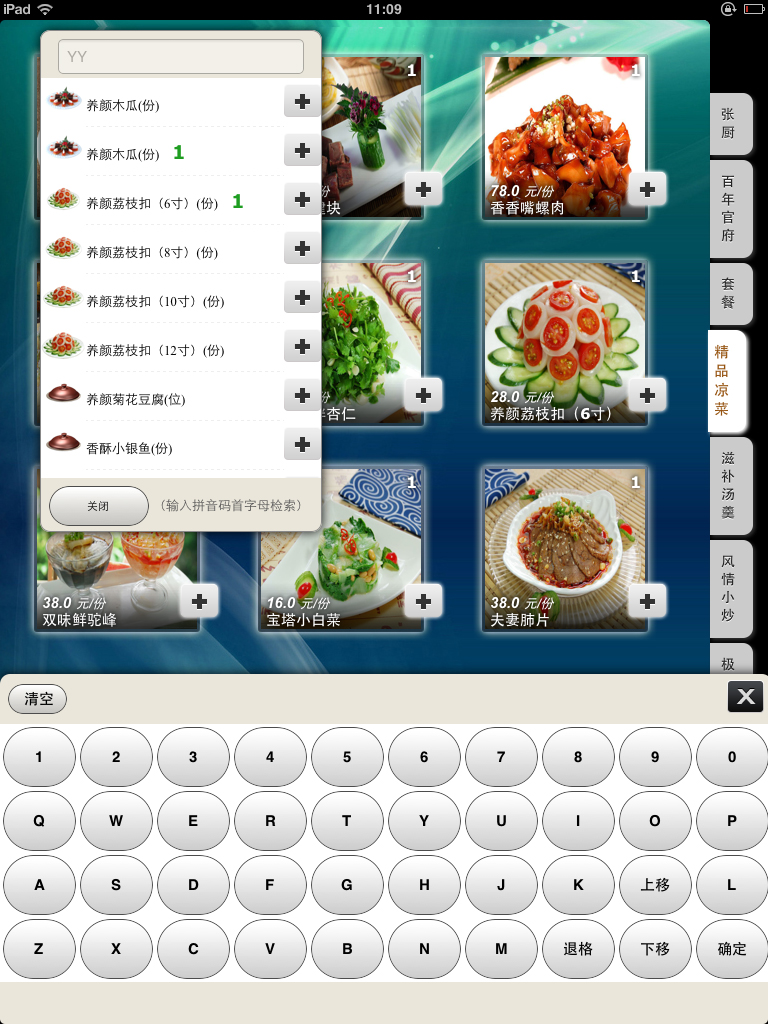768x1024 pixels.
Task: Add 香香嘴螺肉 dish via plus button
Action: [x=647, y=188]
